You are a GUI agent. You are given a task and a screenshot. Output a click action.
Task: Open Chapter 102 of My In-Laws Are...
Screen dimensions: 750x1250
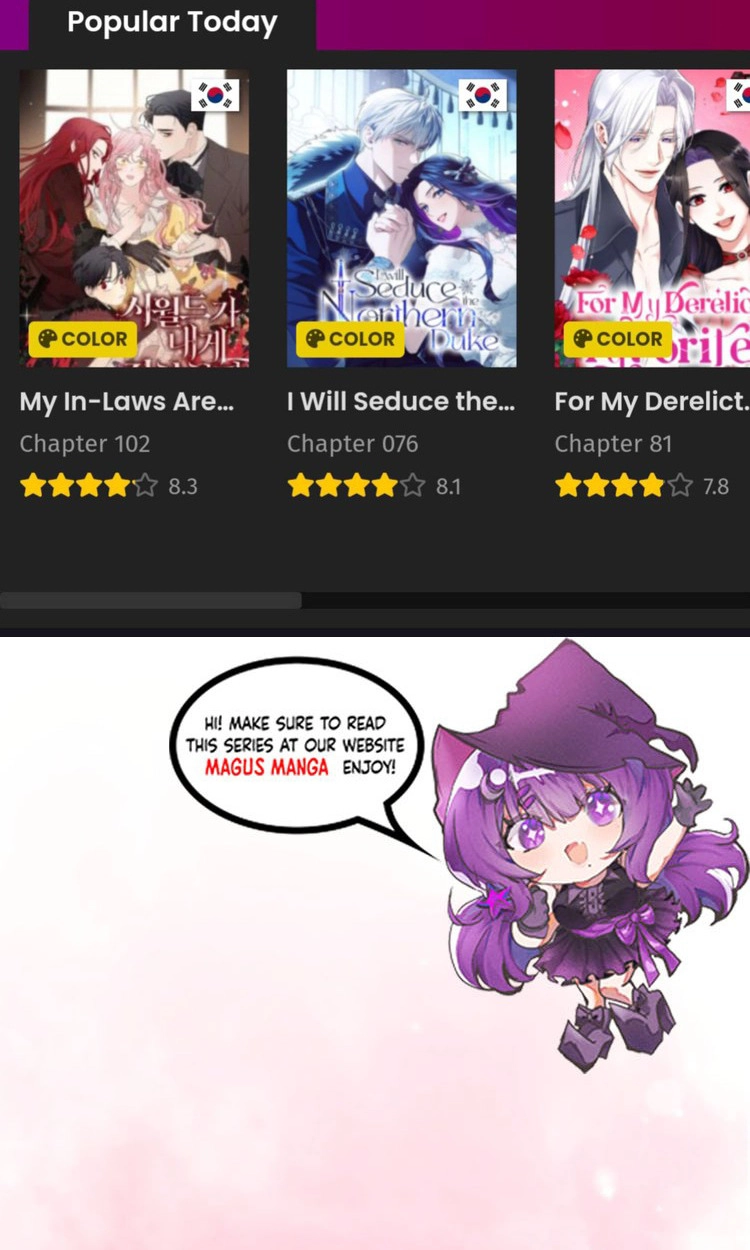tap(85, 444)
